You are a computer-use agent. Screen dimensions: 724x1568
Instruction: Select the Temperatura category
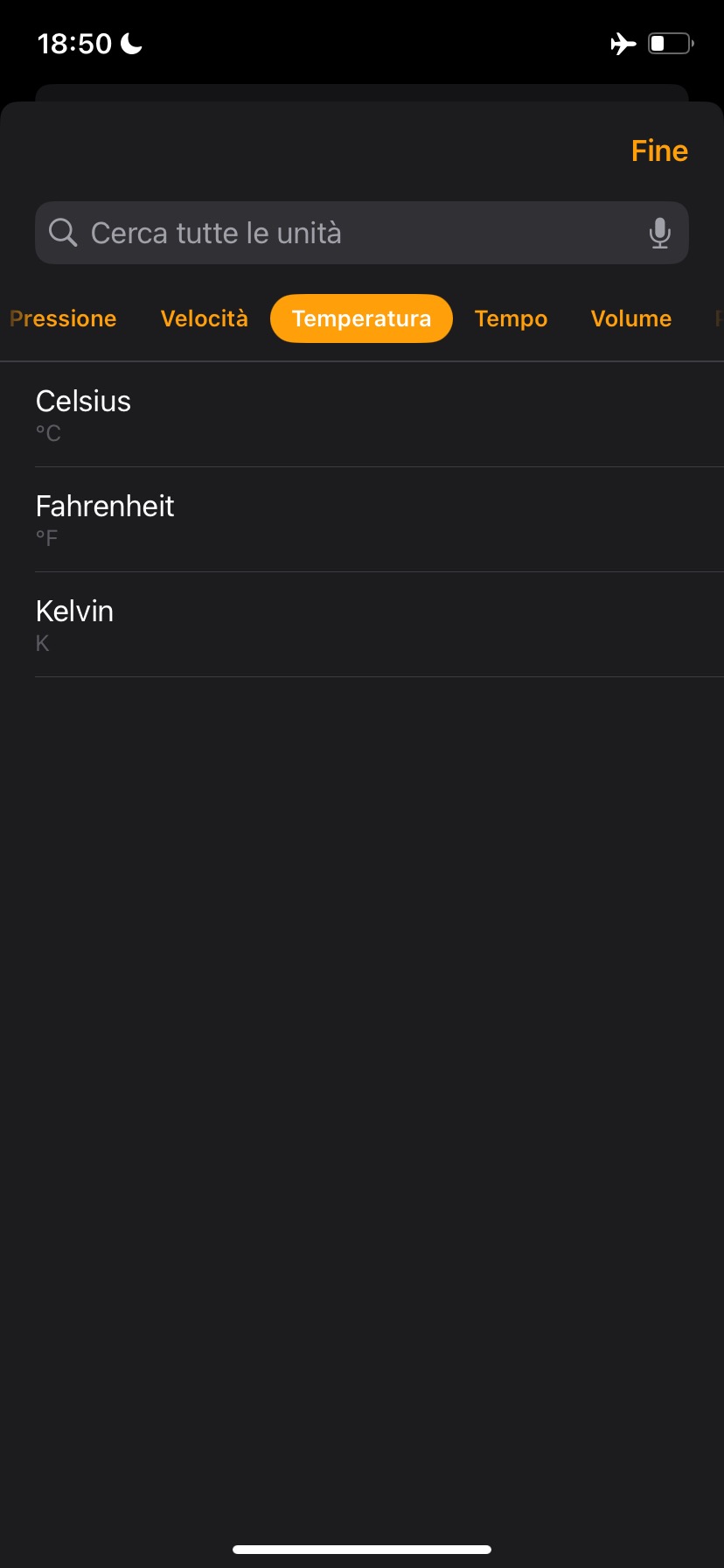coord(361,318)
